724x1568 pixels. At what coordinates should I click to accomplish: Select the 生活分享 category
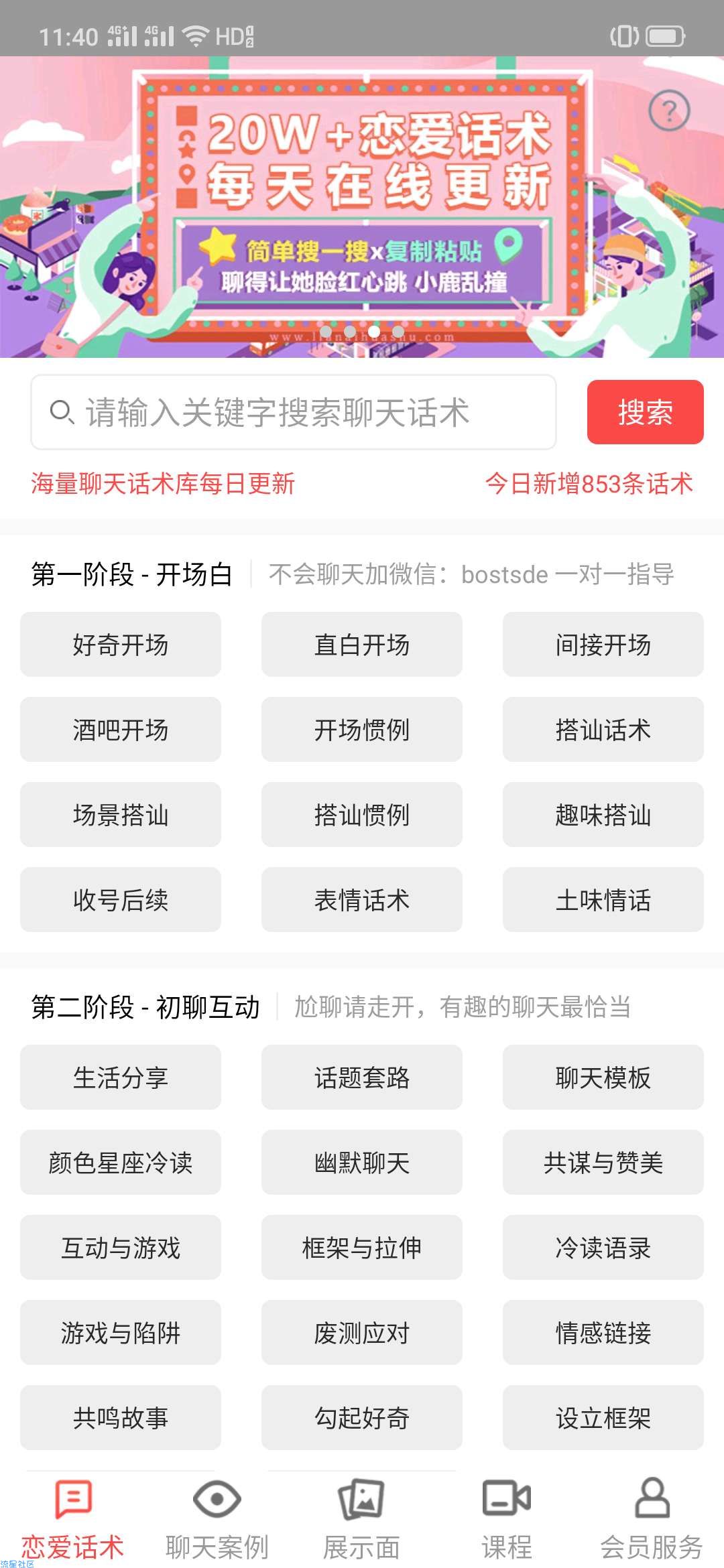point(121,1077)
